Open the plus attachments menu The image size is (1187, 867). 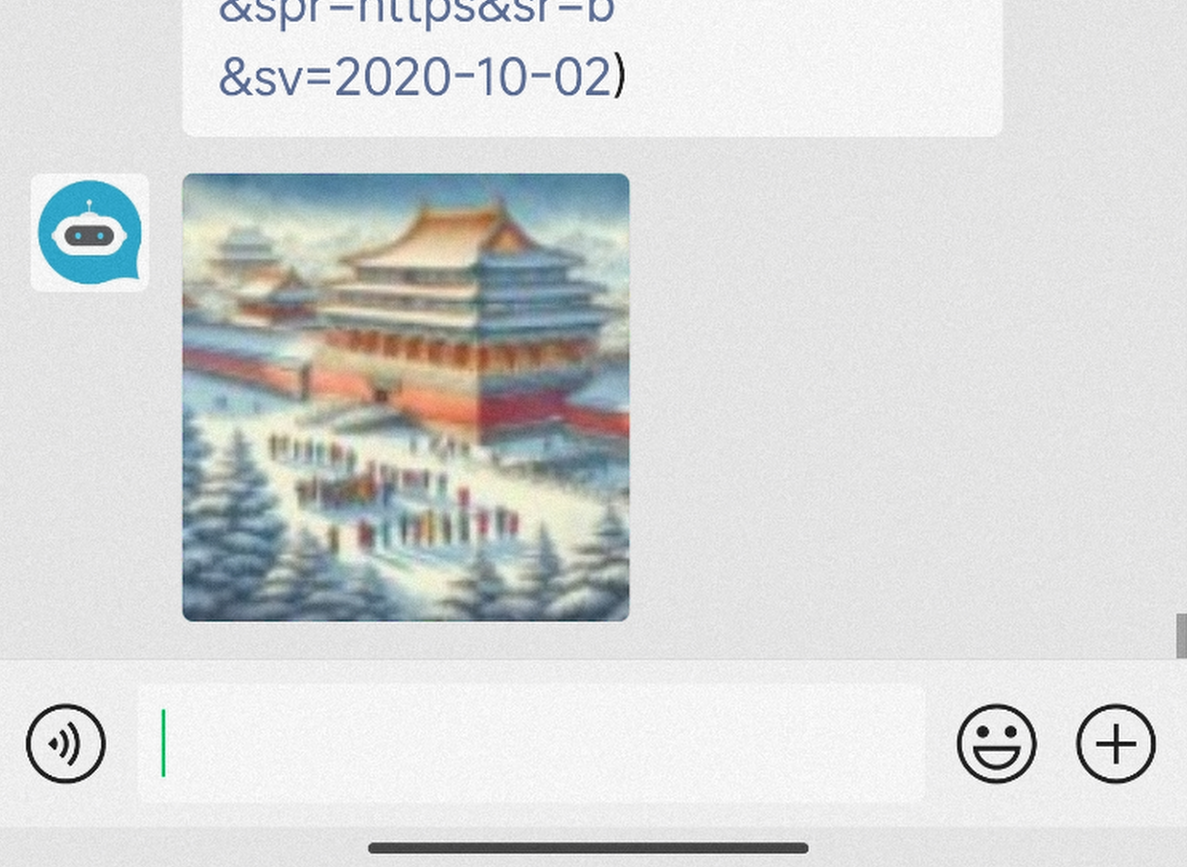(x=1116, y=744)
